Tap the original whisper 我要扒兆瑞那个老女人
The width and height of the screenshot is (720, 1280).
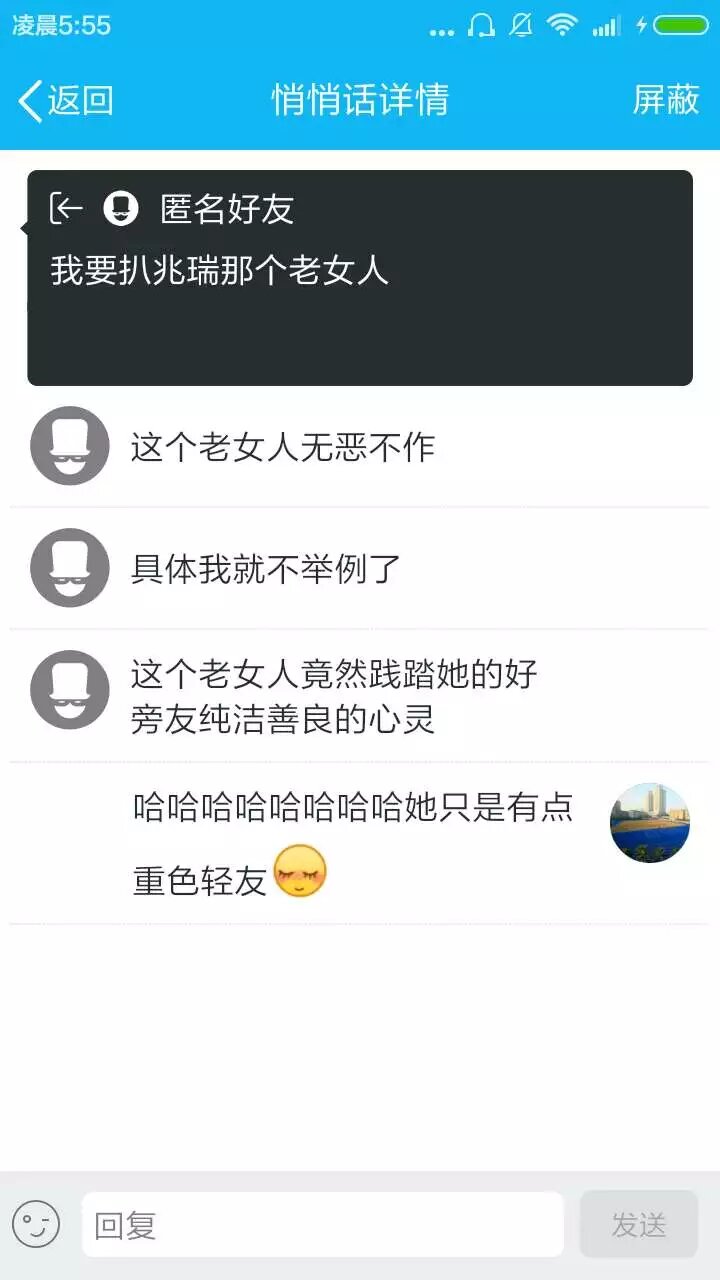coord(360,278)
